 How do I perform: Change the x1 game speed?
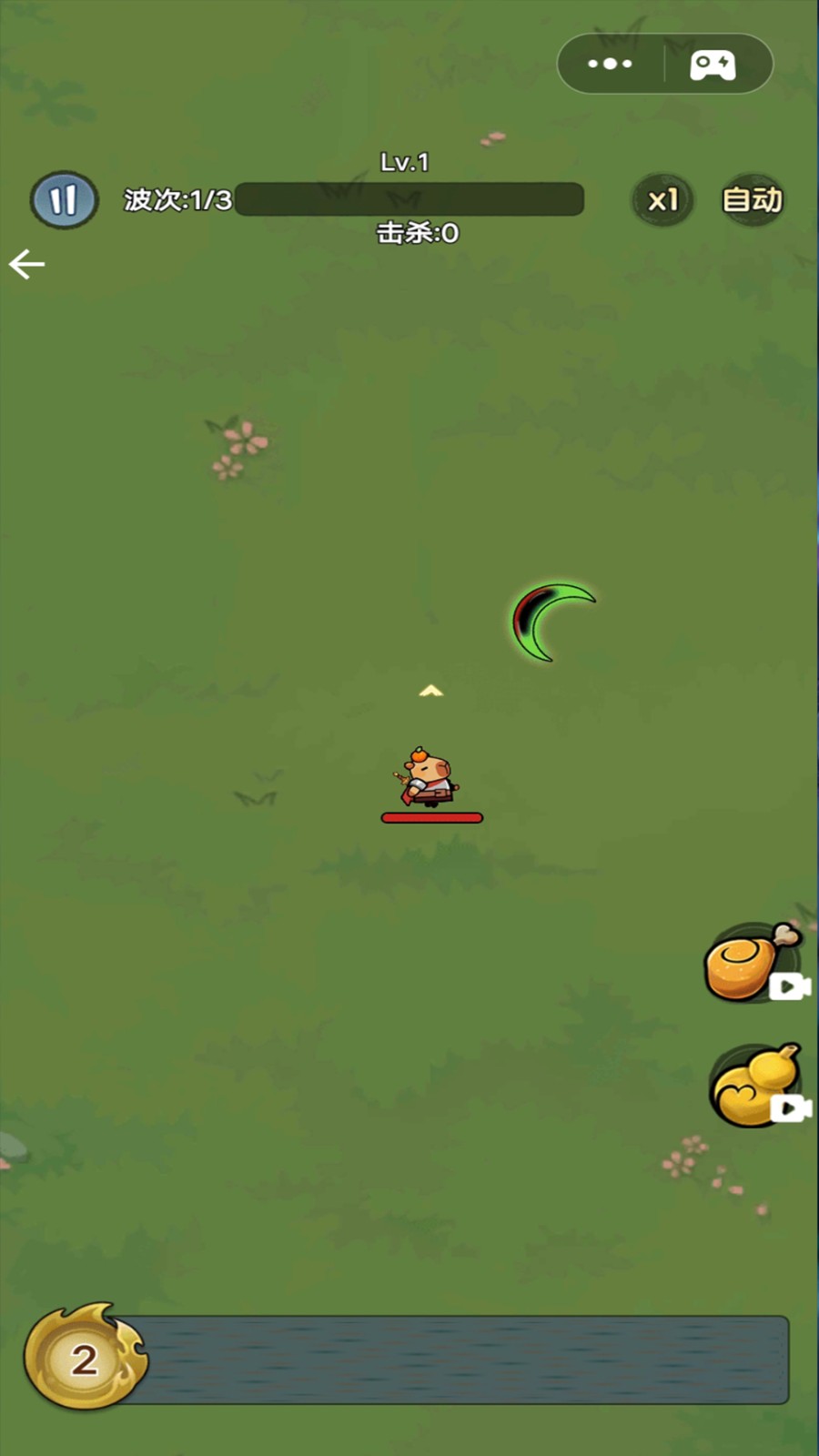[662, 200]
